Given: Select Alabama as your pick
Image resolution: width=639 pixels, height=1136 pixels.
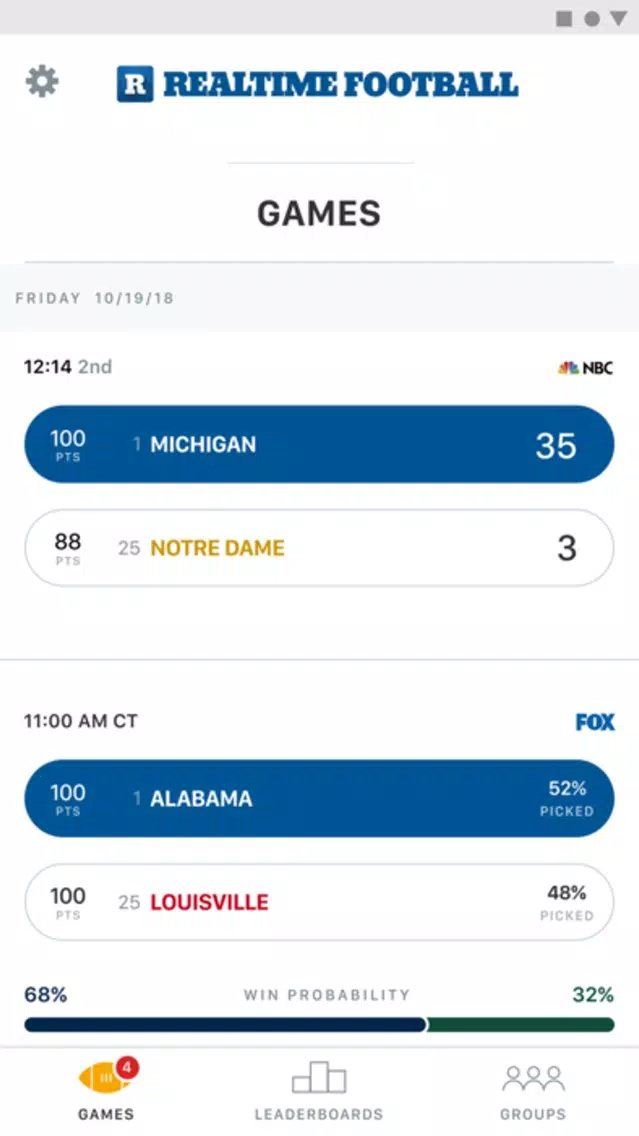Looking at the screenshot, I should 320,798.
